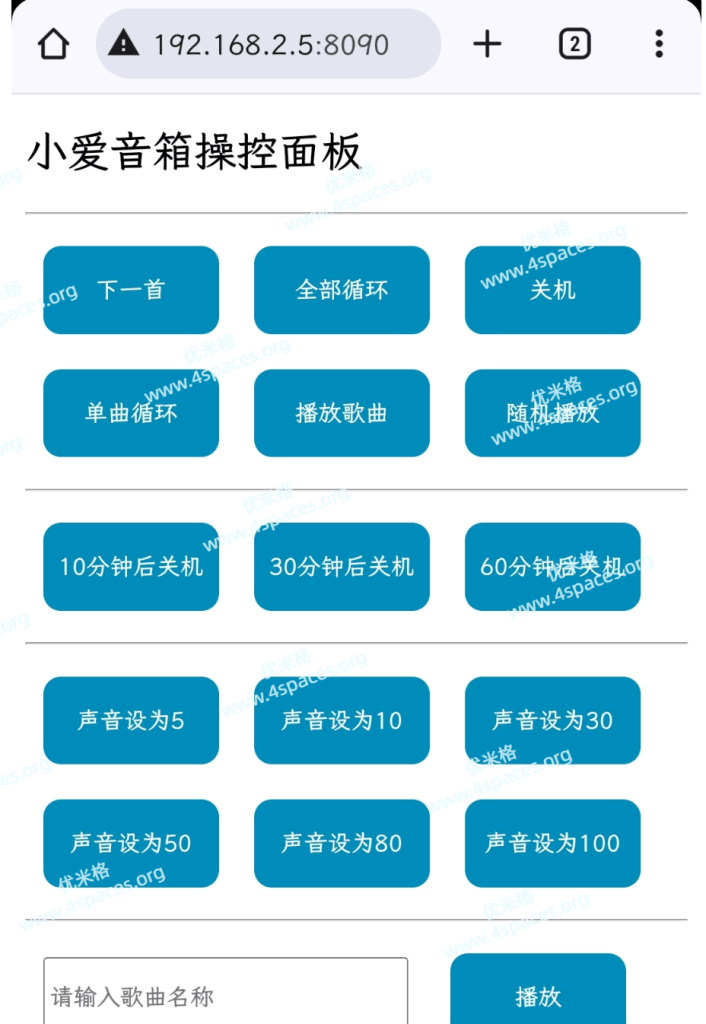Viewport: 706px width, 1024px height.
Task: Focus the 请输入歌曲名称 song field
Action: (x=225, y=995)
